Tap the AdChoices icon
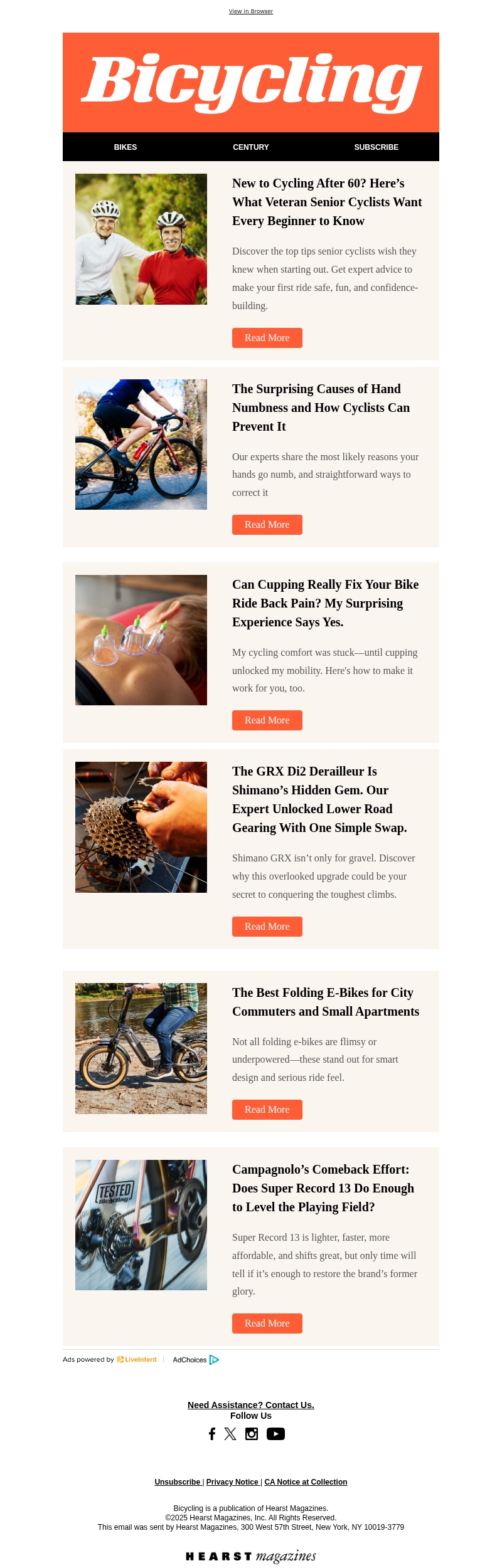The height and width of the screenshot is (1568, 502). tap(214, 1360)
